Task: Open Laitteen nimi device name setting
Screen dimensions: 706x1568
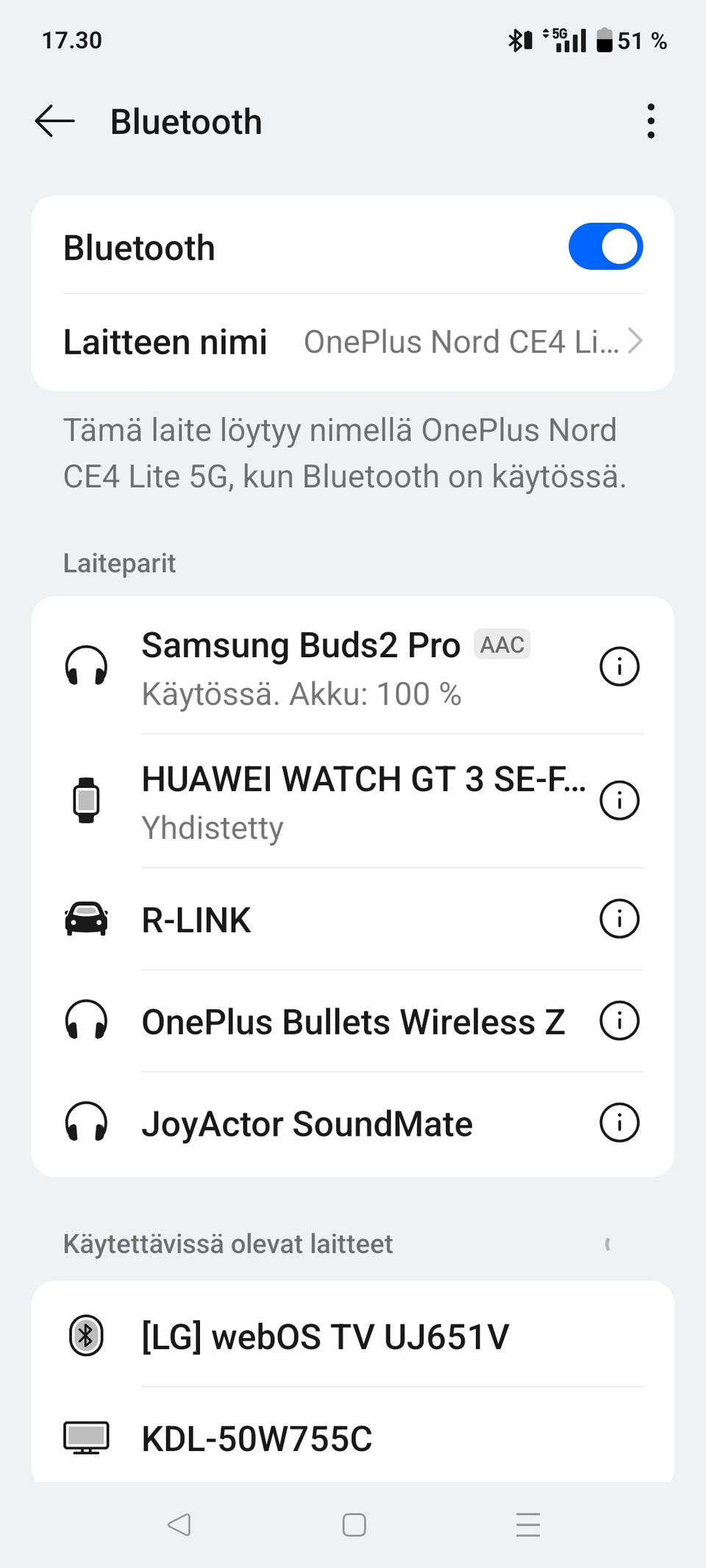Action: coord(353,342)
